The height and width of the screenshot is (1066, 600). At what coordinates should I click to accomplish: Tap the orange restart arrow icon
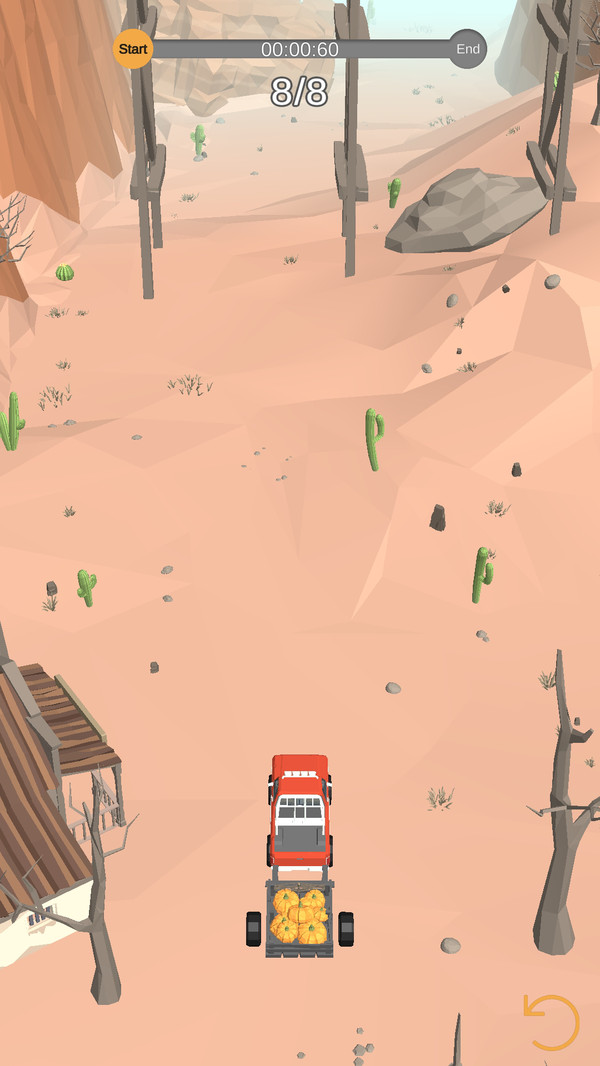[552, 1022]
